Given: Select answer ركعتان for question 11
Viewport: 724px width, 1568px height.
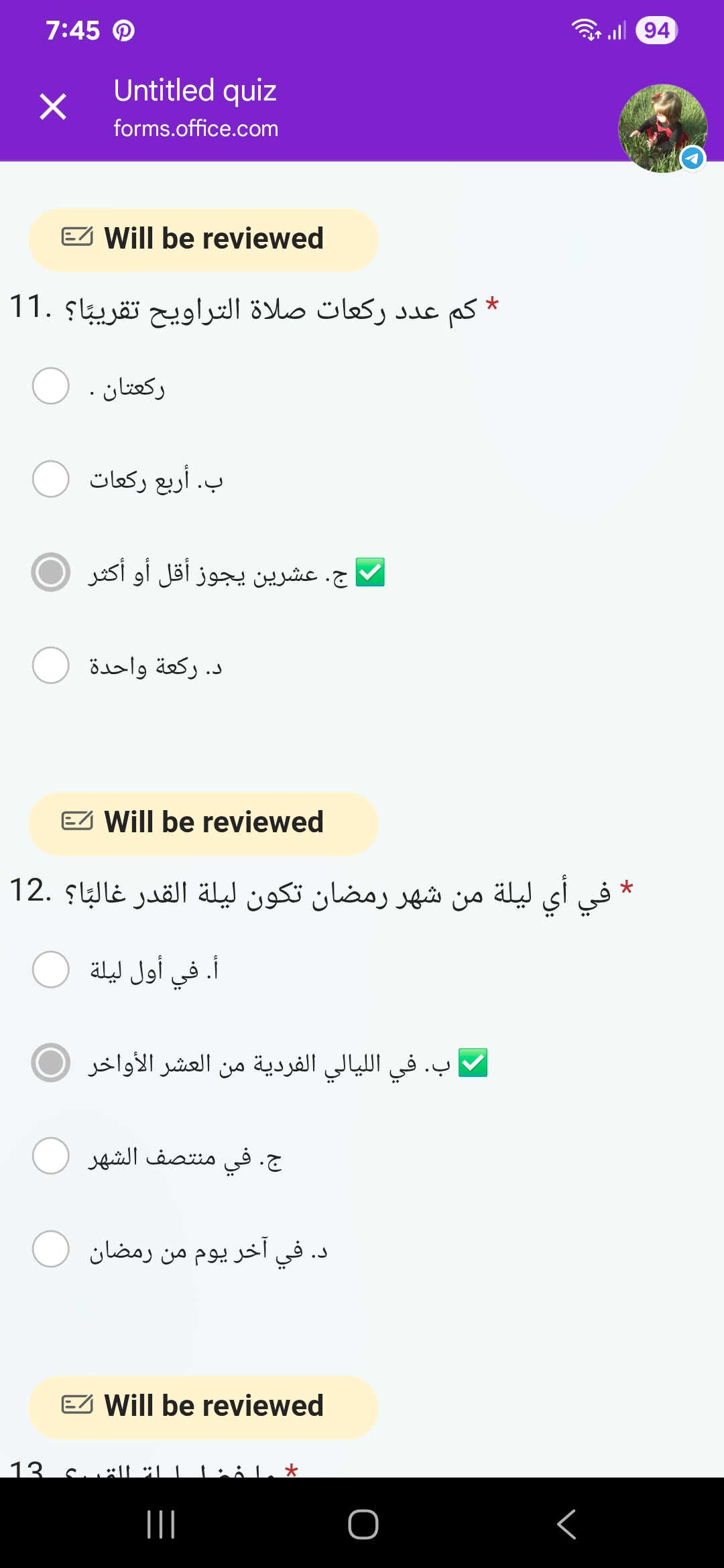Looking at the screenshot, I should (x=51, y=386).
